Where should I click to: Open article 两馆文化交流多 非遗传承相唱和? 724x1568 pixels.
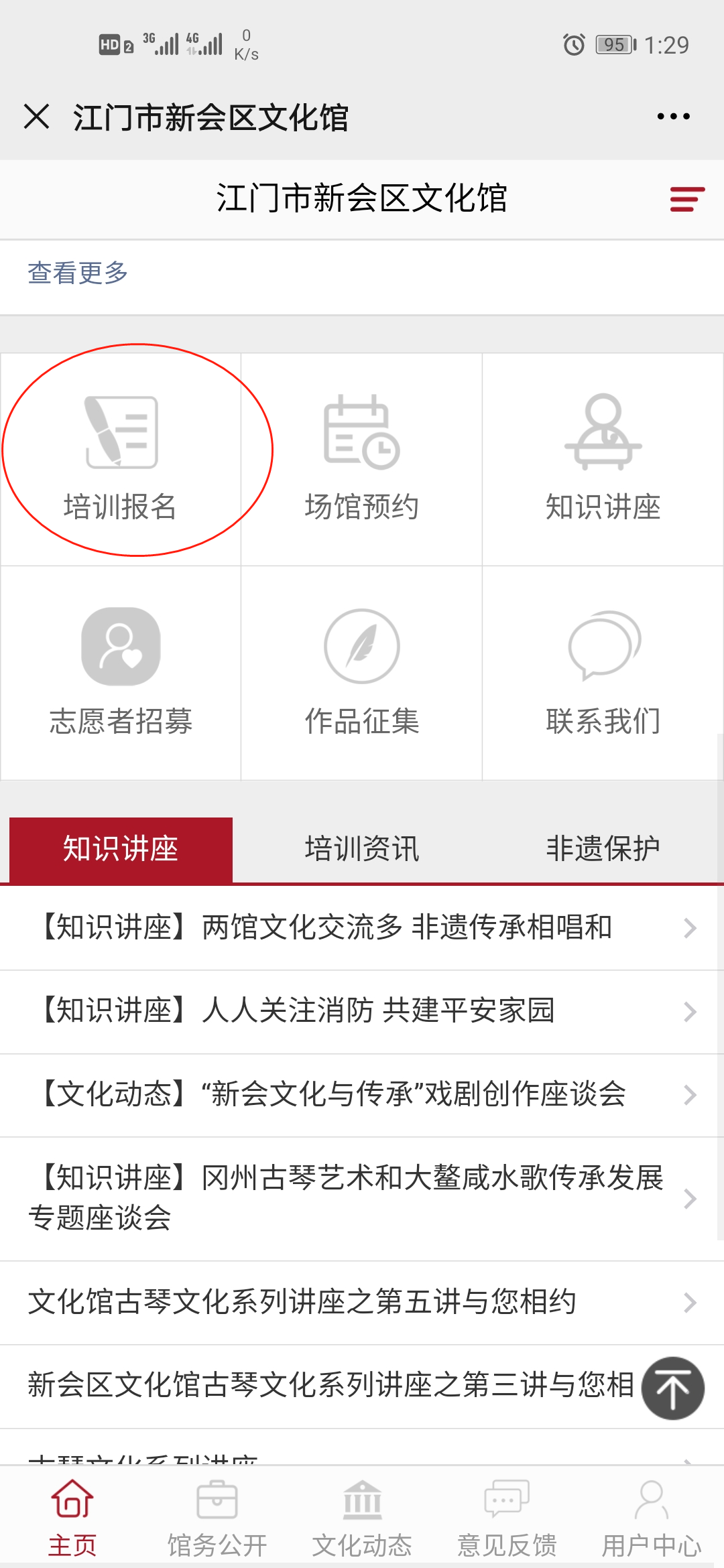(362, 928)
